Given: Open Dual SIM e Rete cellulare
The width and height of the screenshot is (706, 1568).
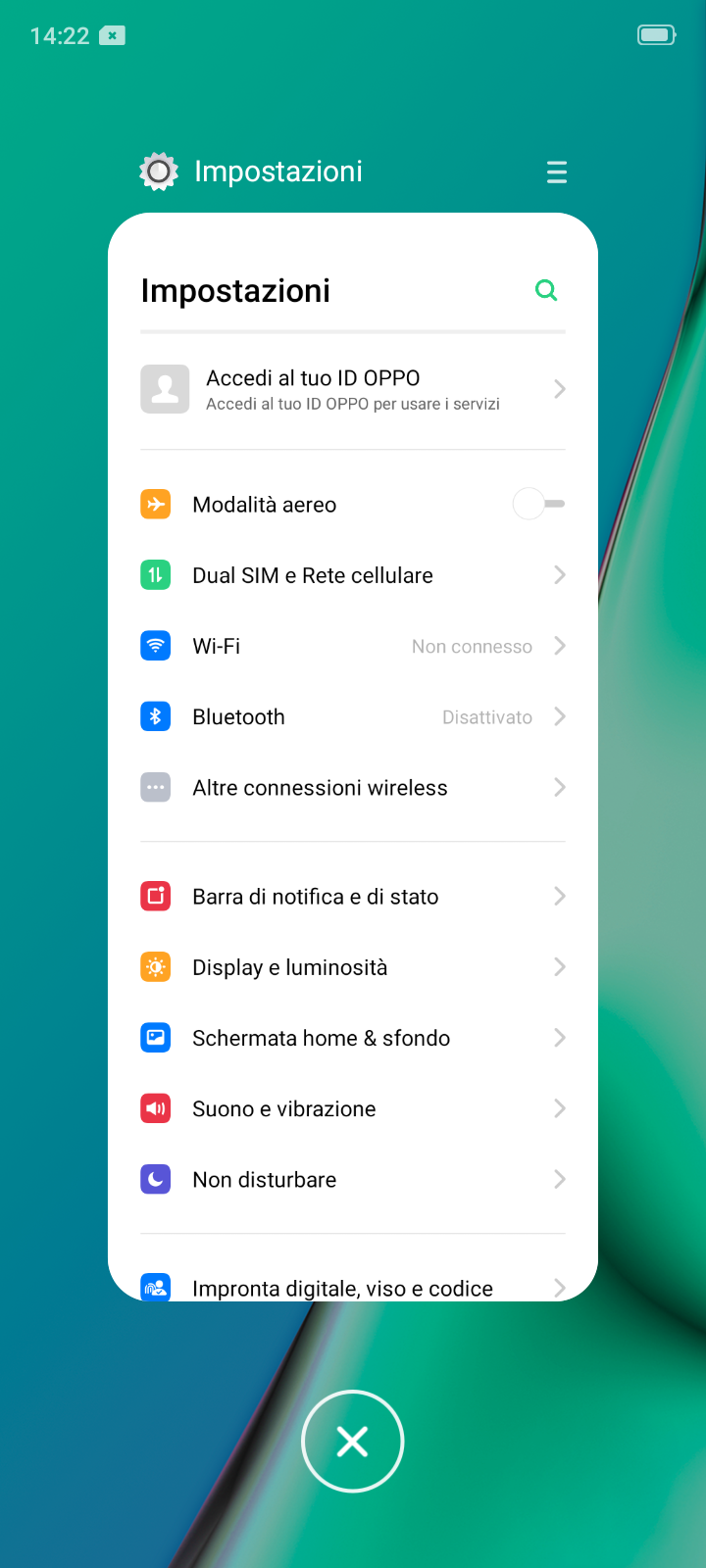Looking at the screenshot, I should click(x=353, y=575).
